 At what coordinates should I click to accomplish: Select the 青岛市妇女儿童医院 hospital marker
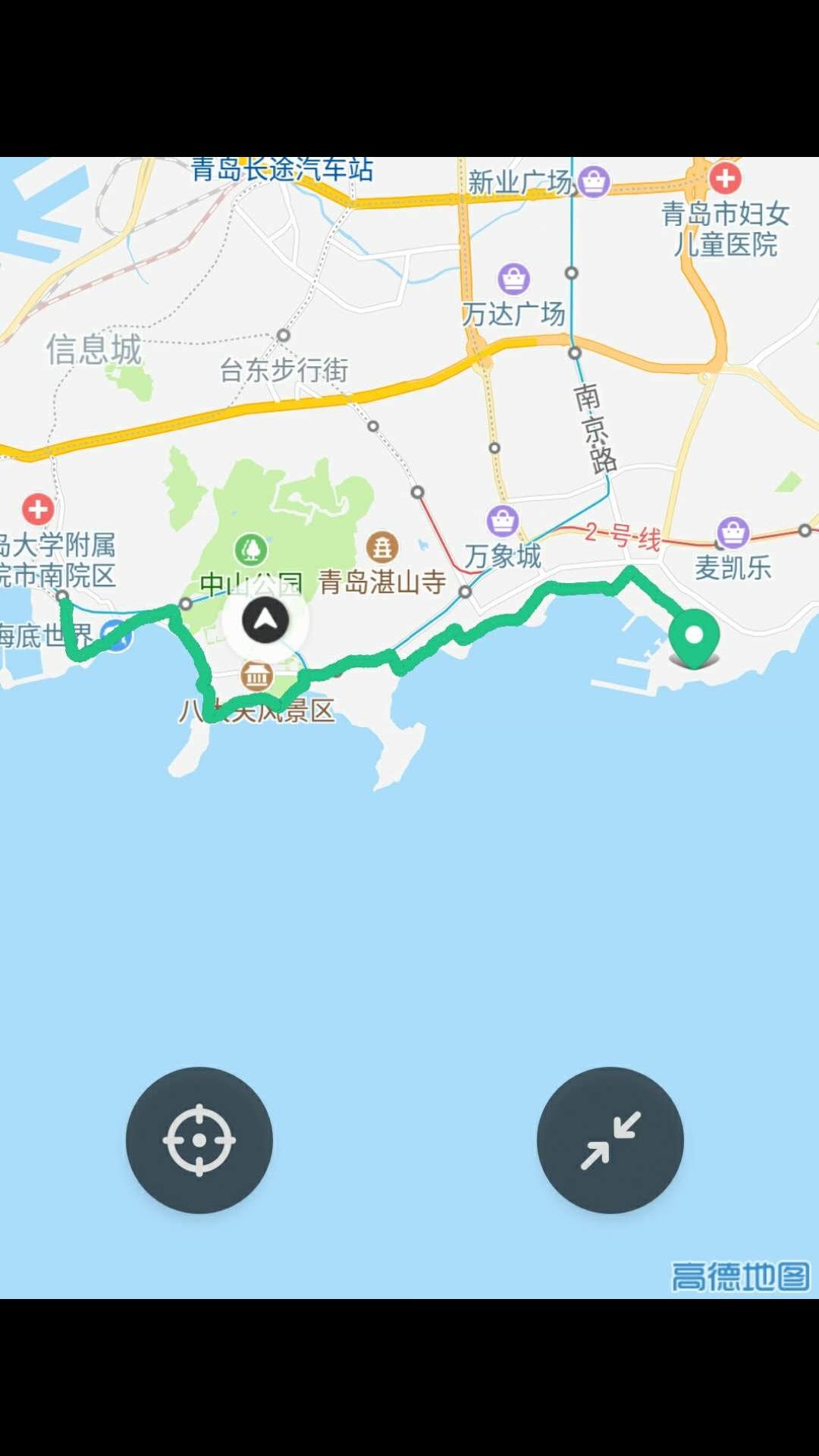725,179
